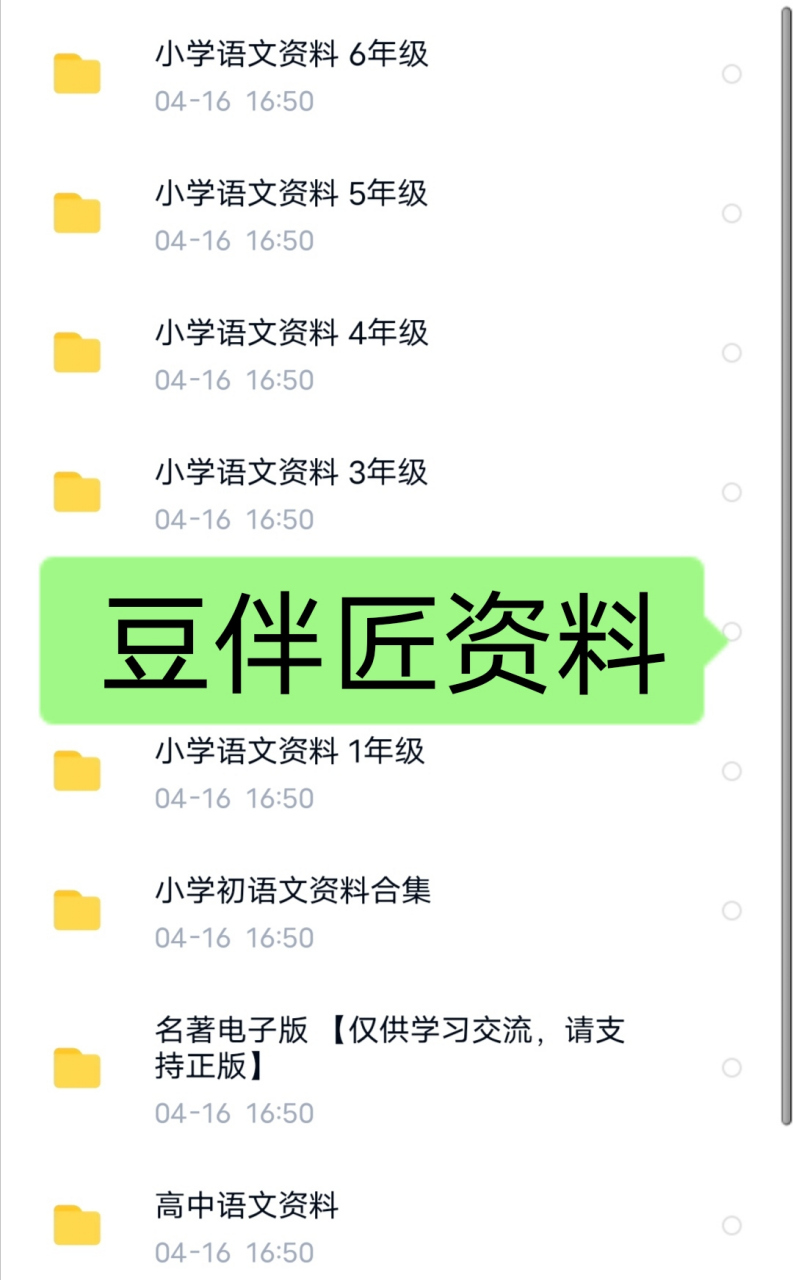Select the checkbox for 小学语文资料 5年级
The image size is (793, 1280).
730,213
